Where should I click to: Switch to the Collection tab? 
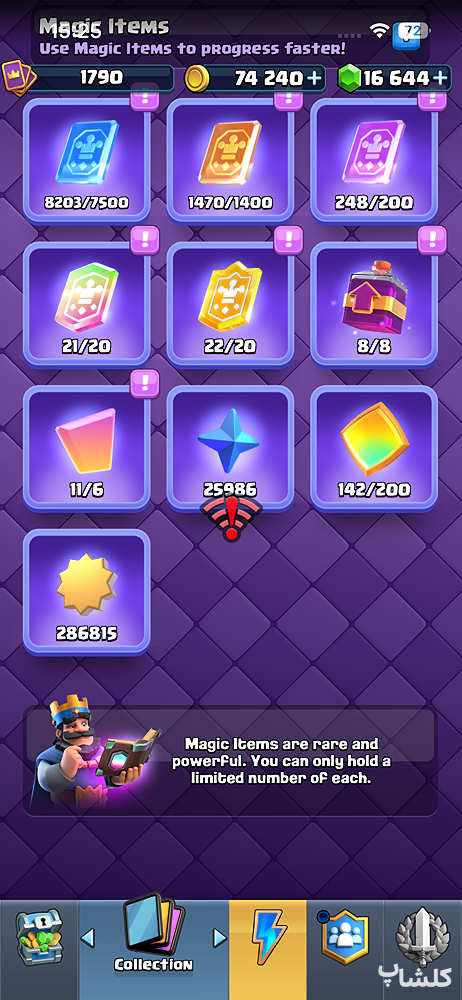click(x=154, y=938)
